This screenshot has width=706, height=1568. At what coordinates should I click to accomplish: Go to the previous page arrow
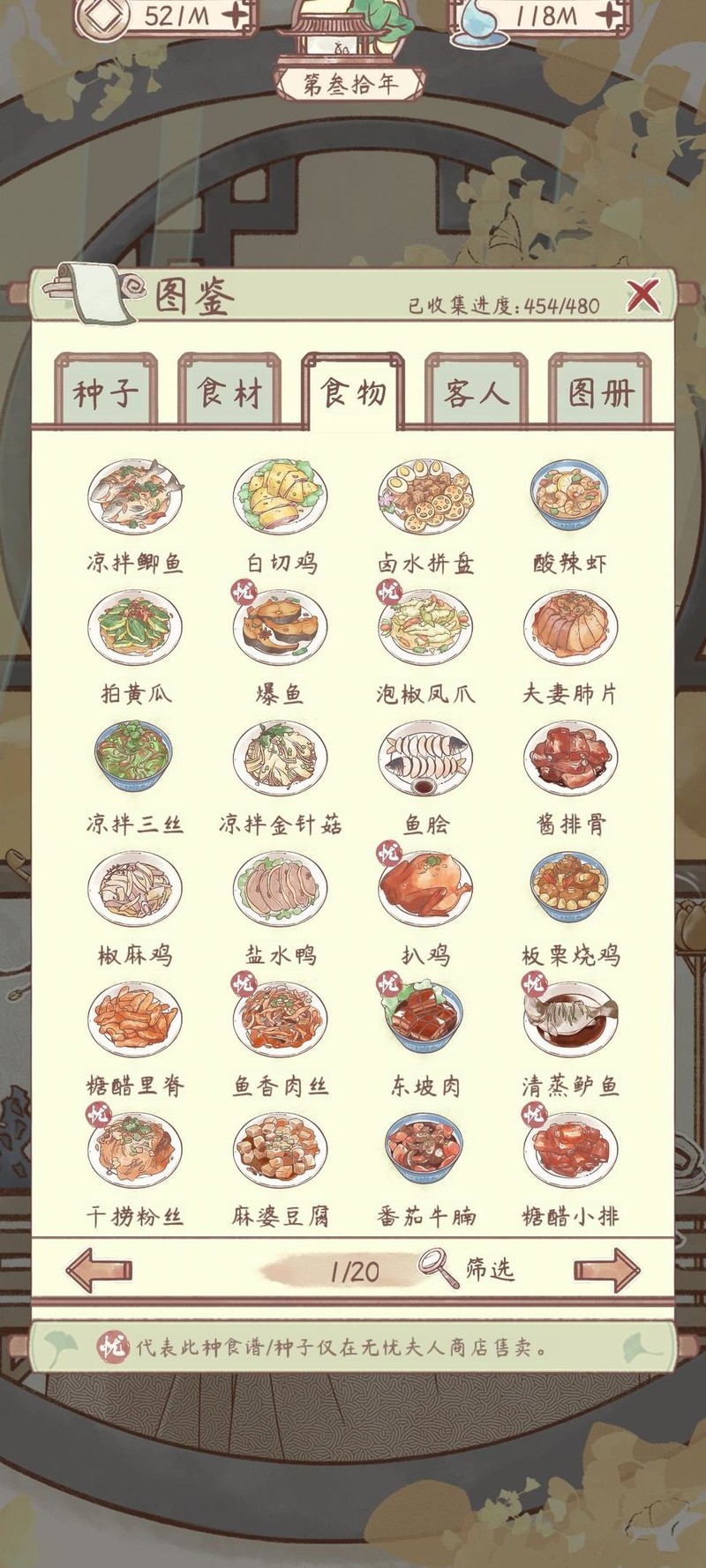[99, 1270]
